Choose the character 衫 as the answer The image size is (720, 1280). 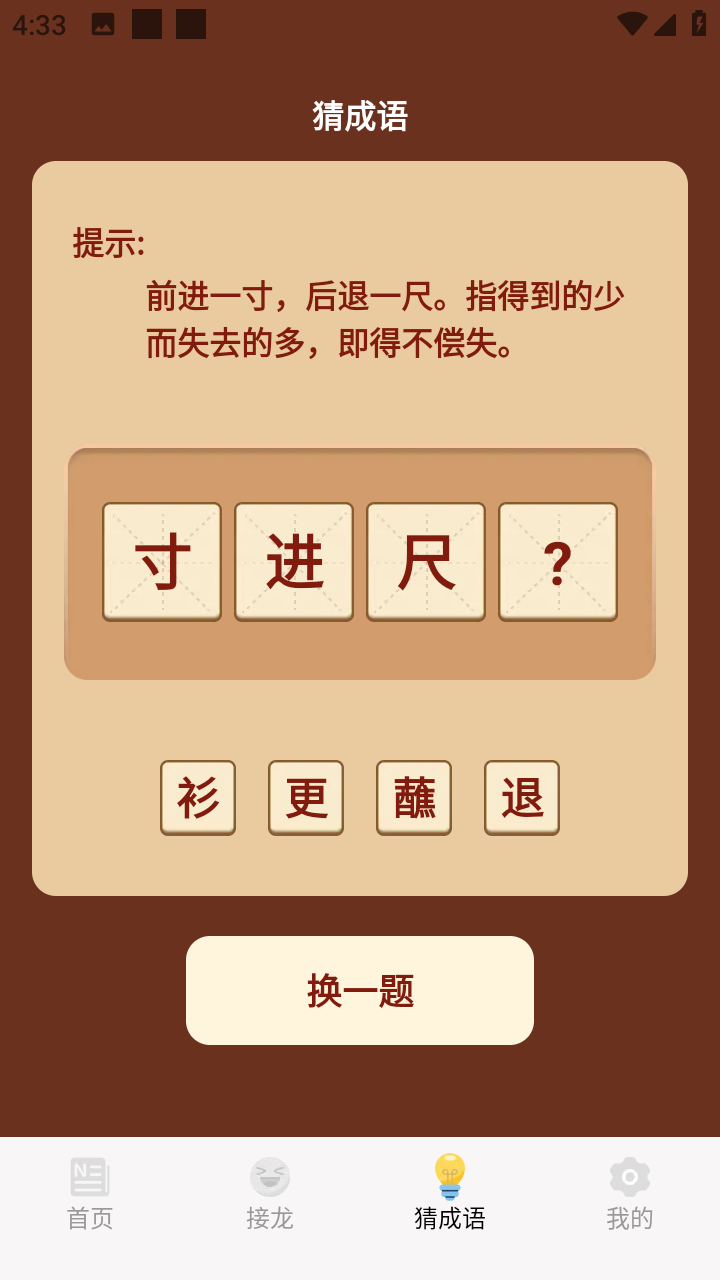pos(198,797)
